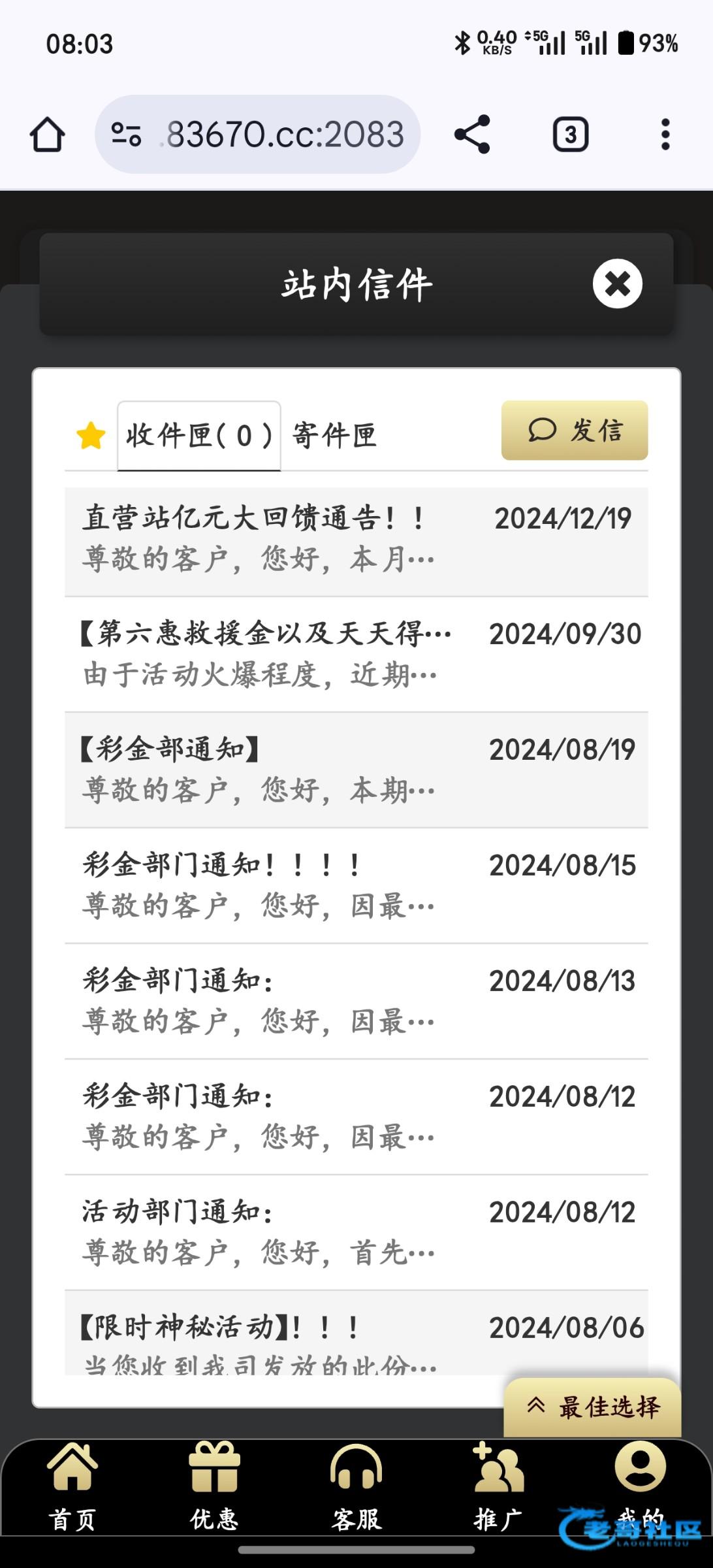Open the 【彩金部通知】 message from 2024/08/19
The width and height of the screenshot is (713, 1568).
click(356, 770)
